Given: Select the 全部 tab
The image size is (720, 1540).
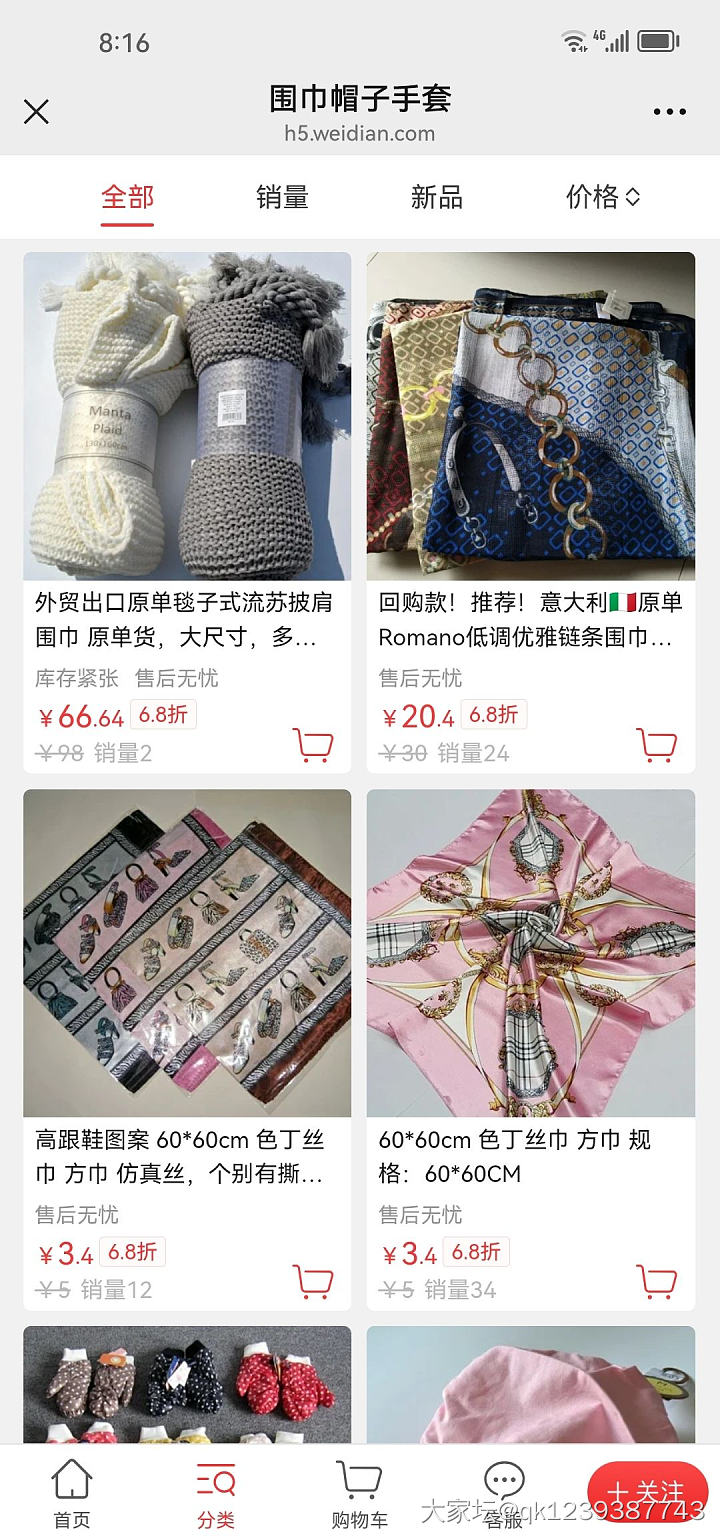Looking at the screenshot, I should [x=127, y=197].
